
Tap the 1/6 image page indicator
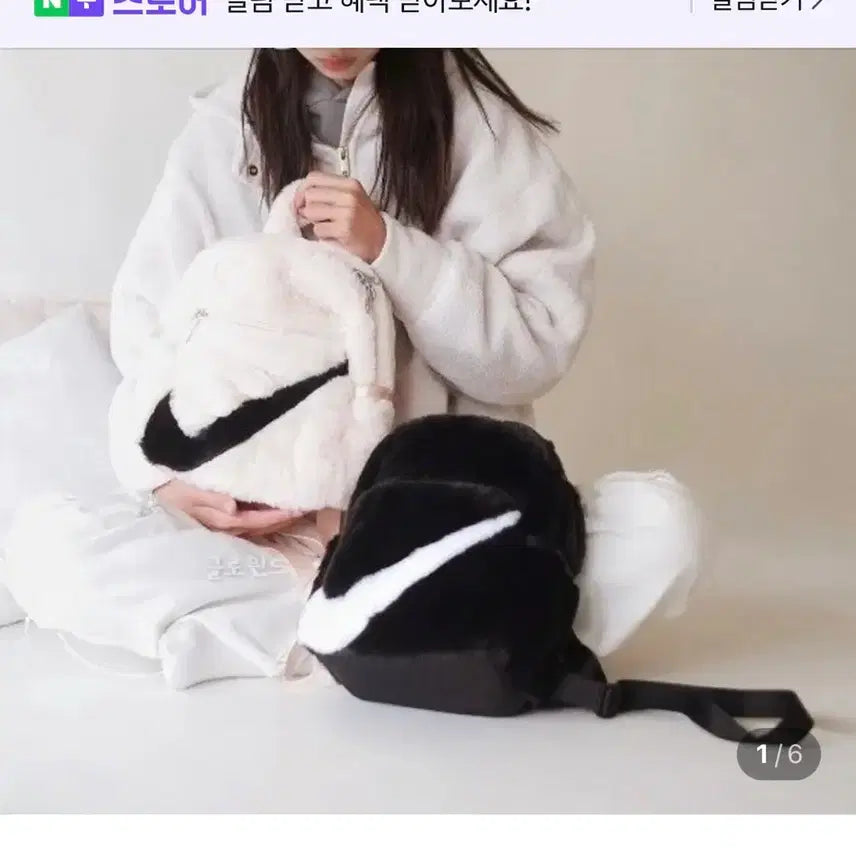coord(778,754)
